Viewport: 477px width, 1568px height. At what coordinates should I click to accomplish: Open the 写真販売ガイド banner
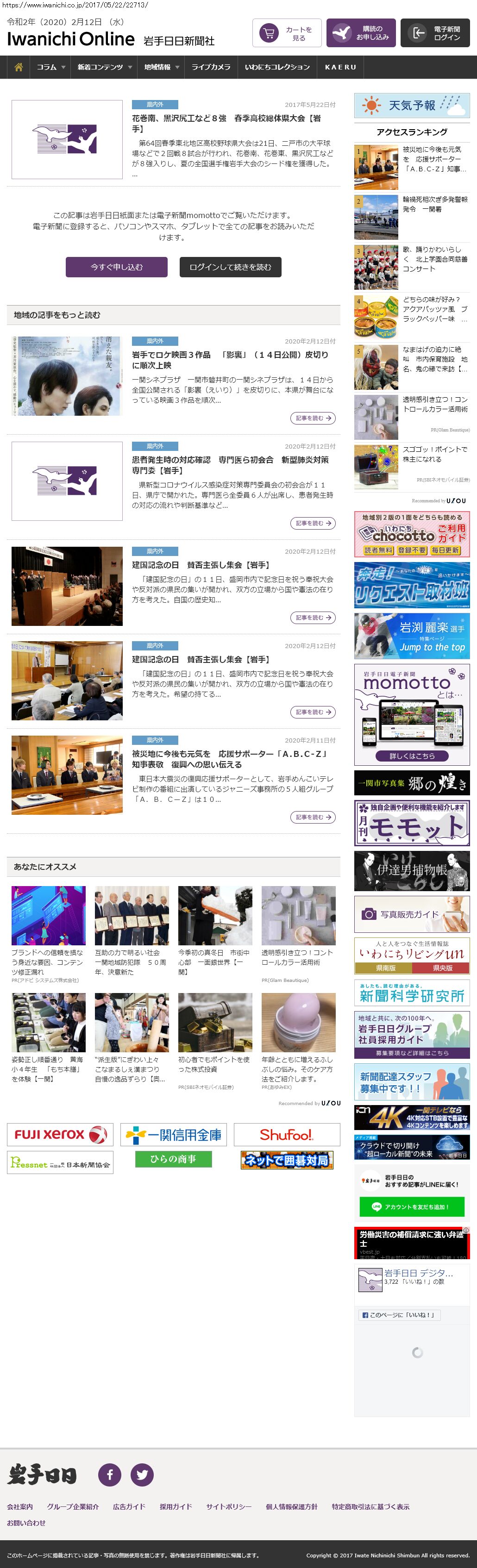(412, 914)
